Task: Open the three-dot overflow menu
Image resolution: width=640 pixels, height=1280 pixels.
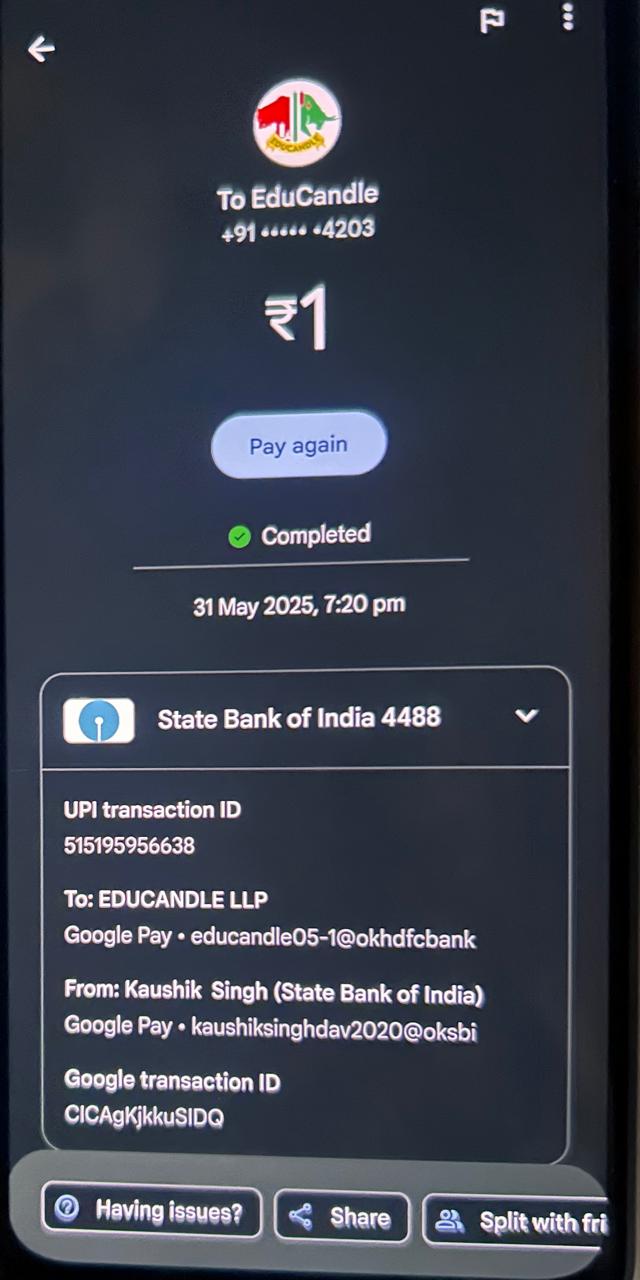Action: tap(568, 16)
